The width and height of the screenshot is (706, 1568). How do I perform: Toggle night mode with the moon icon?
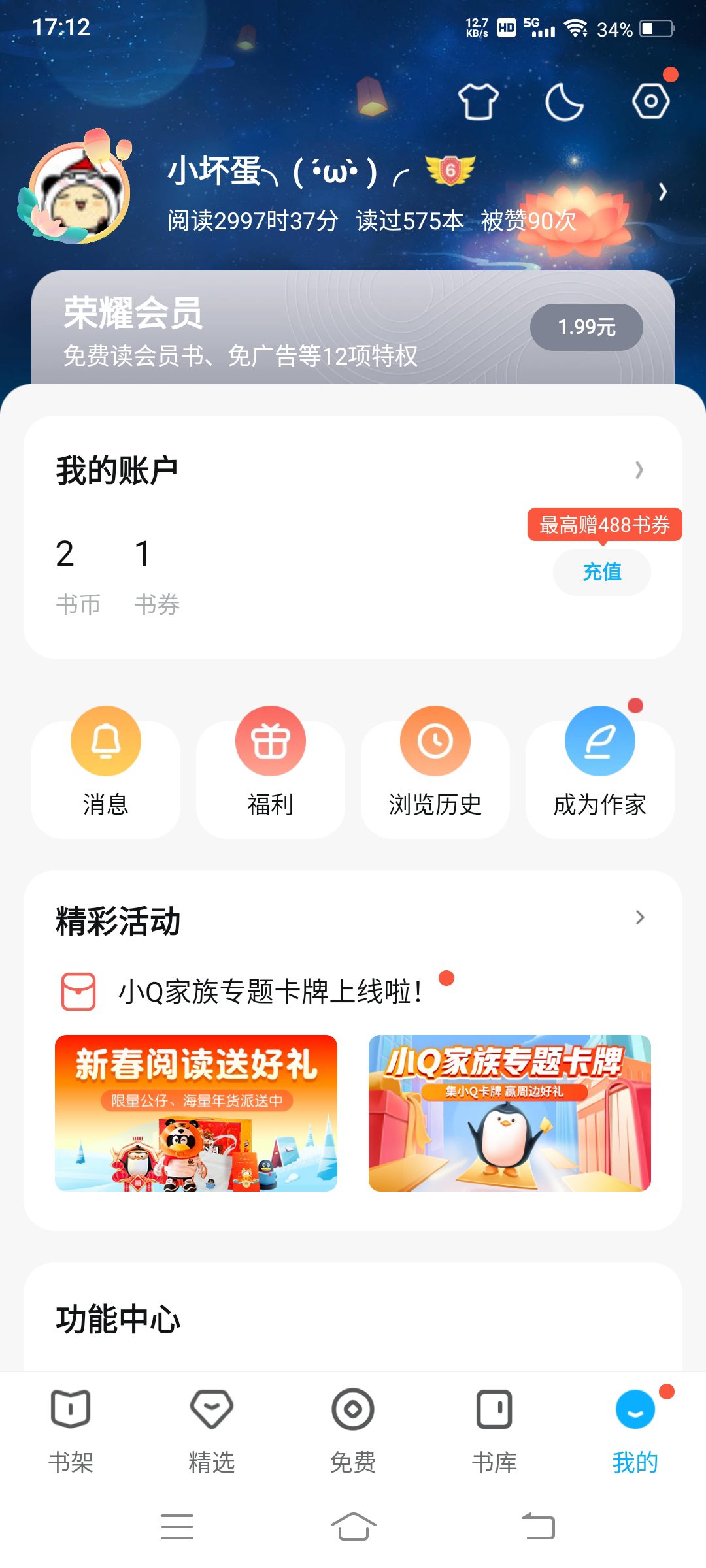[564, 101]
